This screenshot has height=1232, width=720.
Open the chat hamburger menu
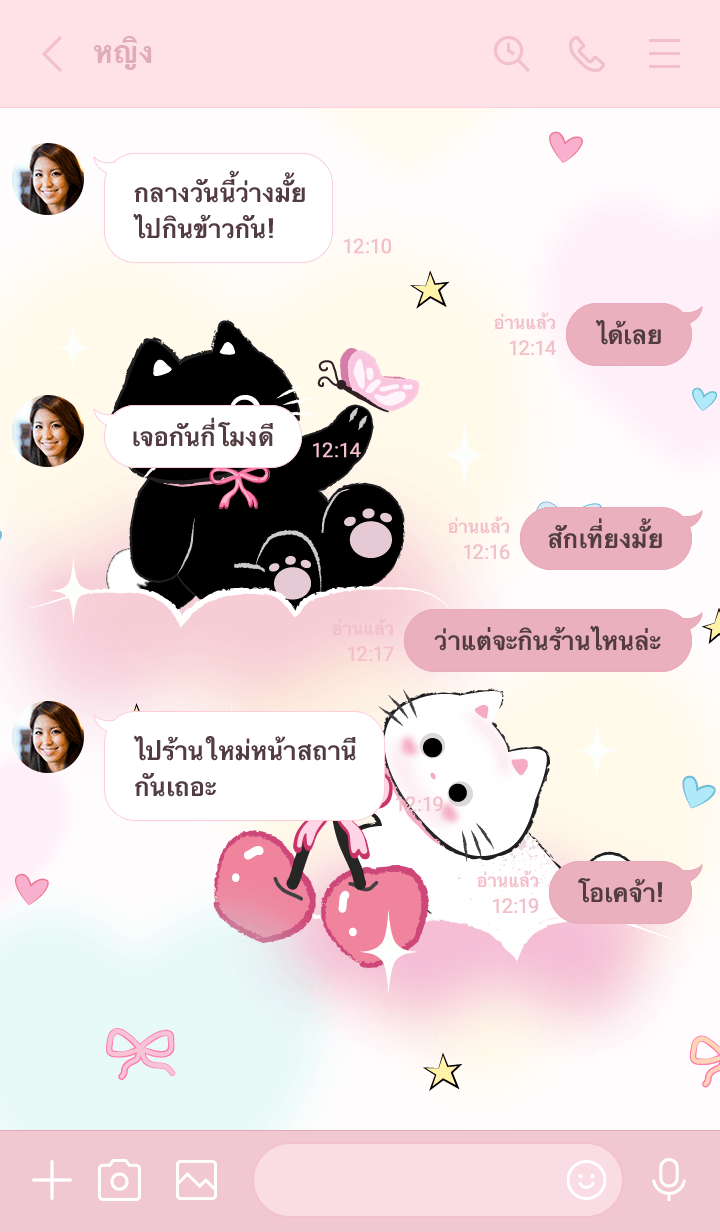pyautogui.click(x=664, y=54)
